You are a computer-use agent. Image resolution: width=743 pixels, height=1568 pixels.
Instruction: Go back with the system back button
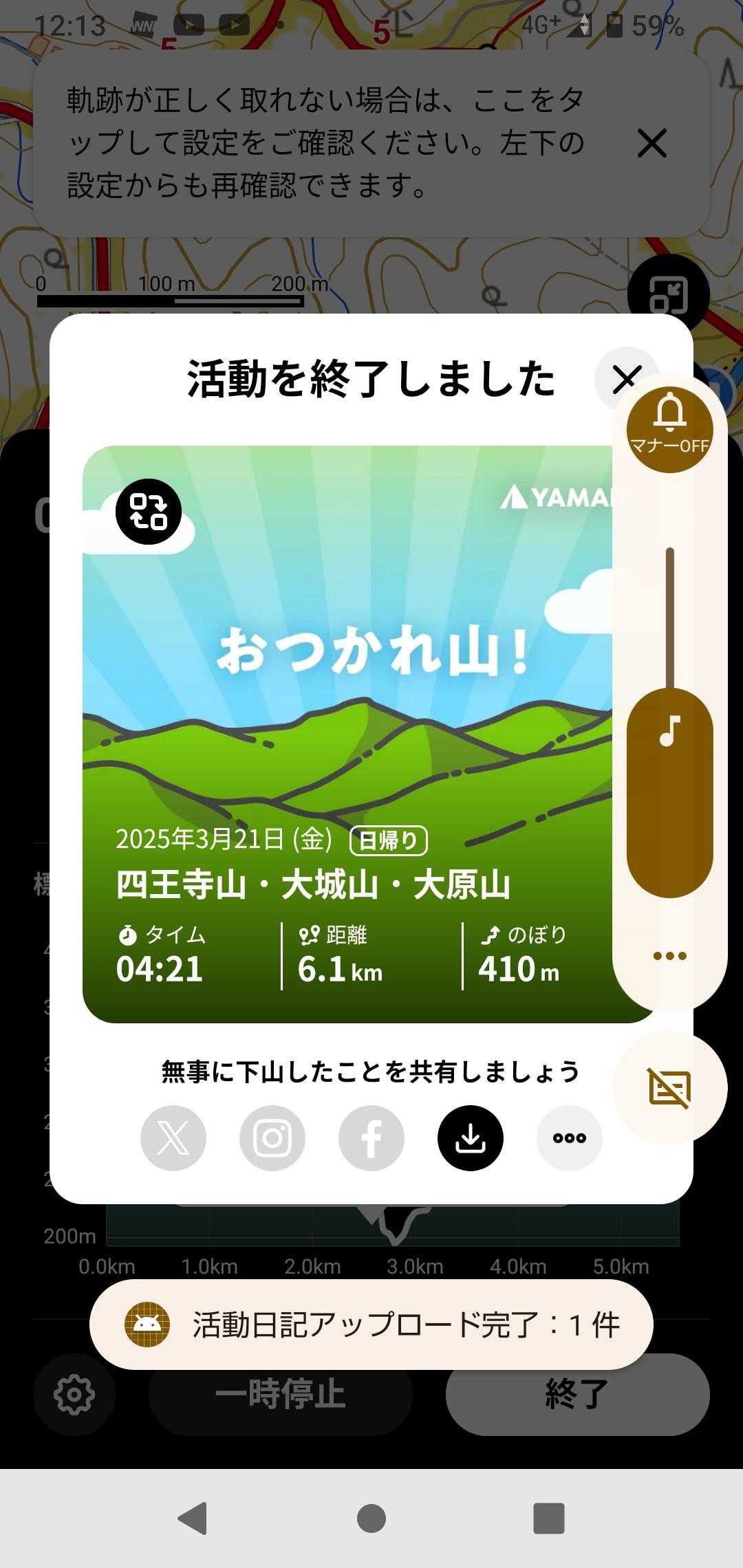pos(193,1518)
